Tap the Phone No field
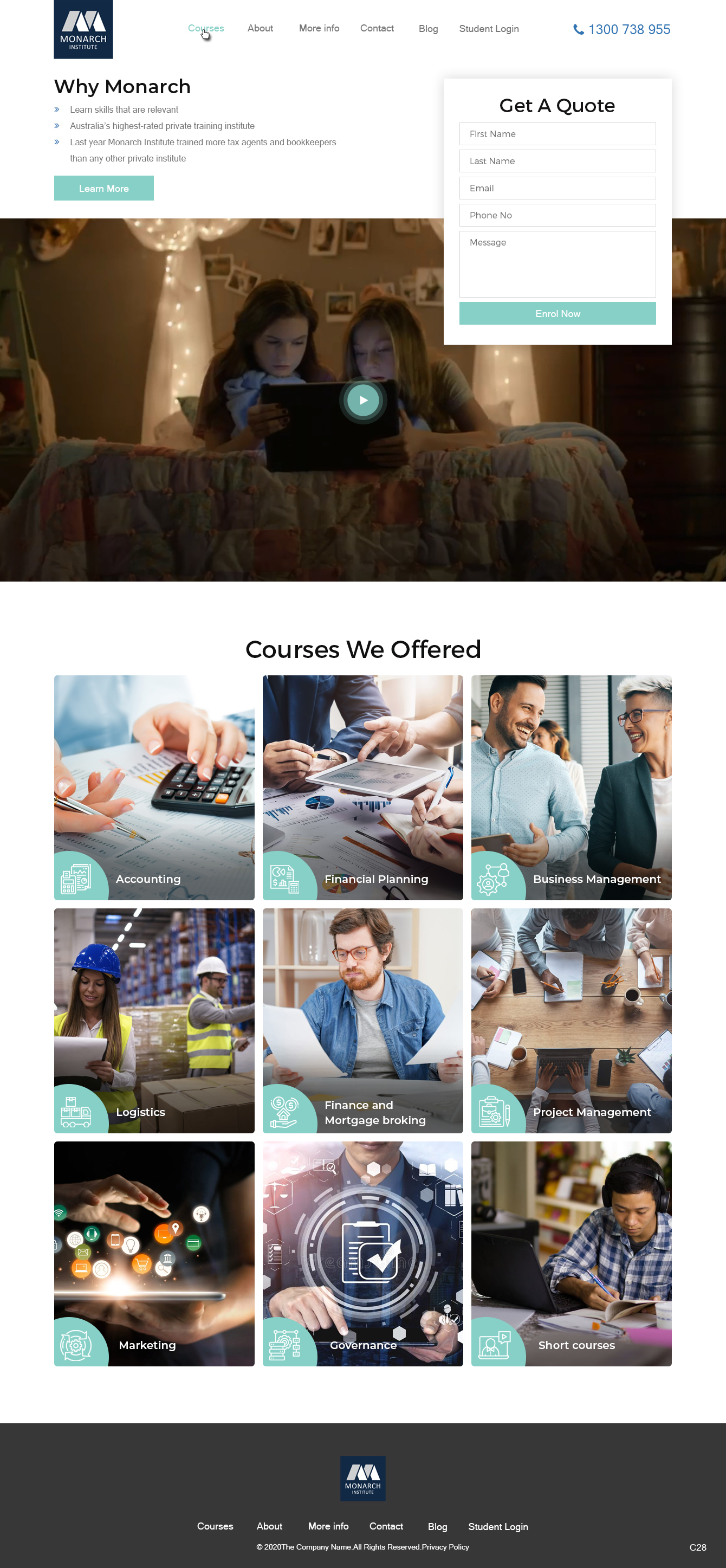The height and width of the screenshot is (1568, 726). [x=557, y=215]
